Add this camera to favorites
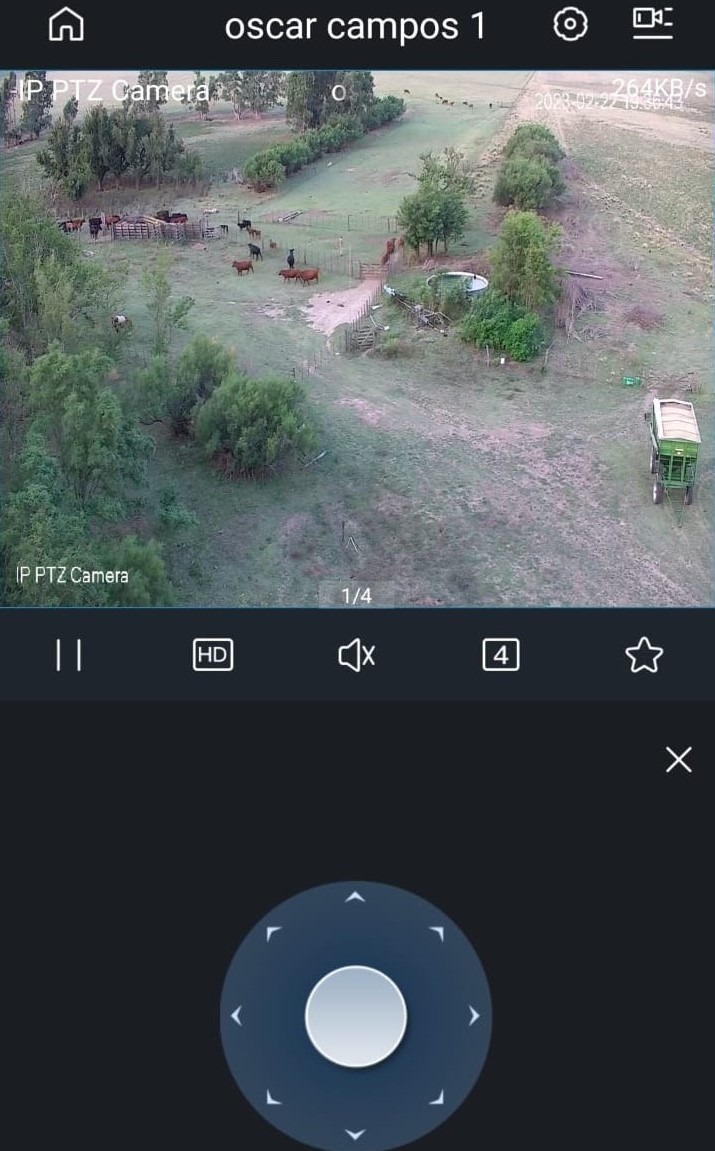The height and width of the screenshot is (1151, 715). [x=643, y=655]
